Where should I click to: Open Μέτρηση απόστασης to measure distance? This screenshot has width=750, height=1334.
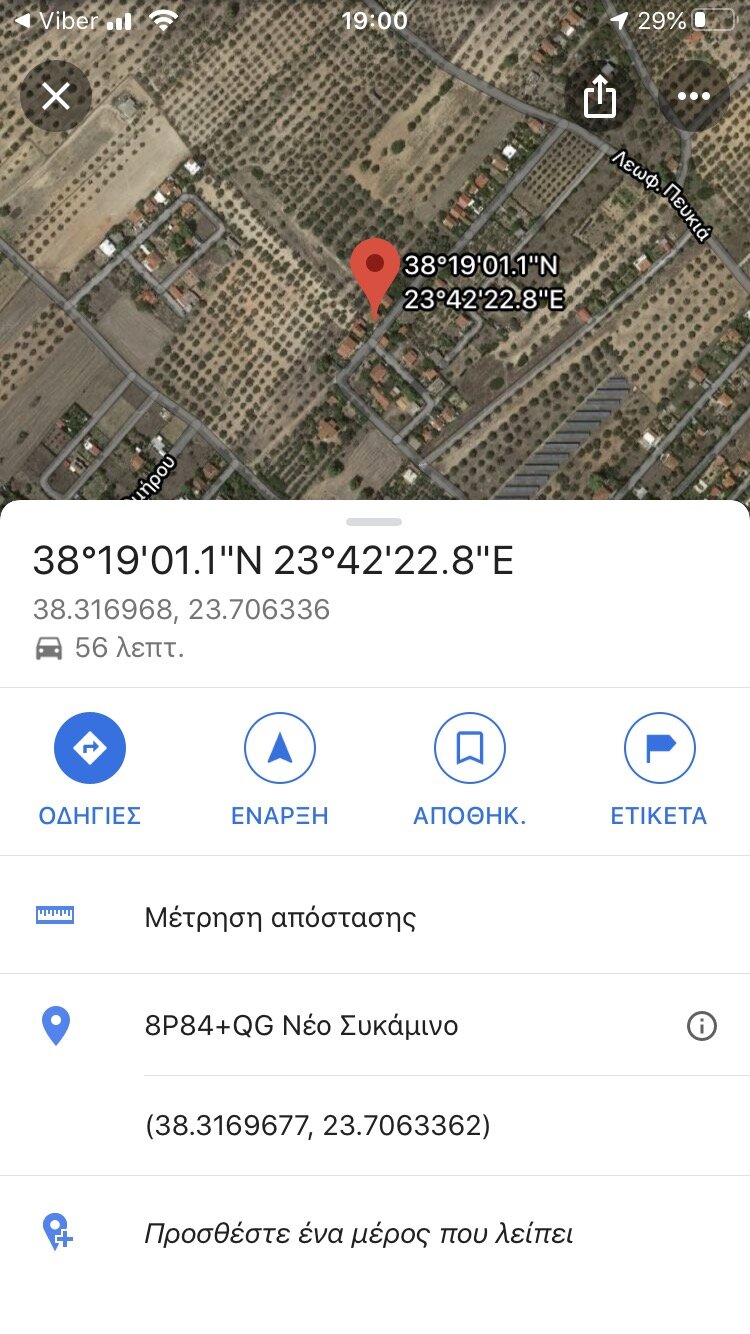click(x=375, y=916)
